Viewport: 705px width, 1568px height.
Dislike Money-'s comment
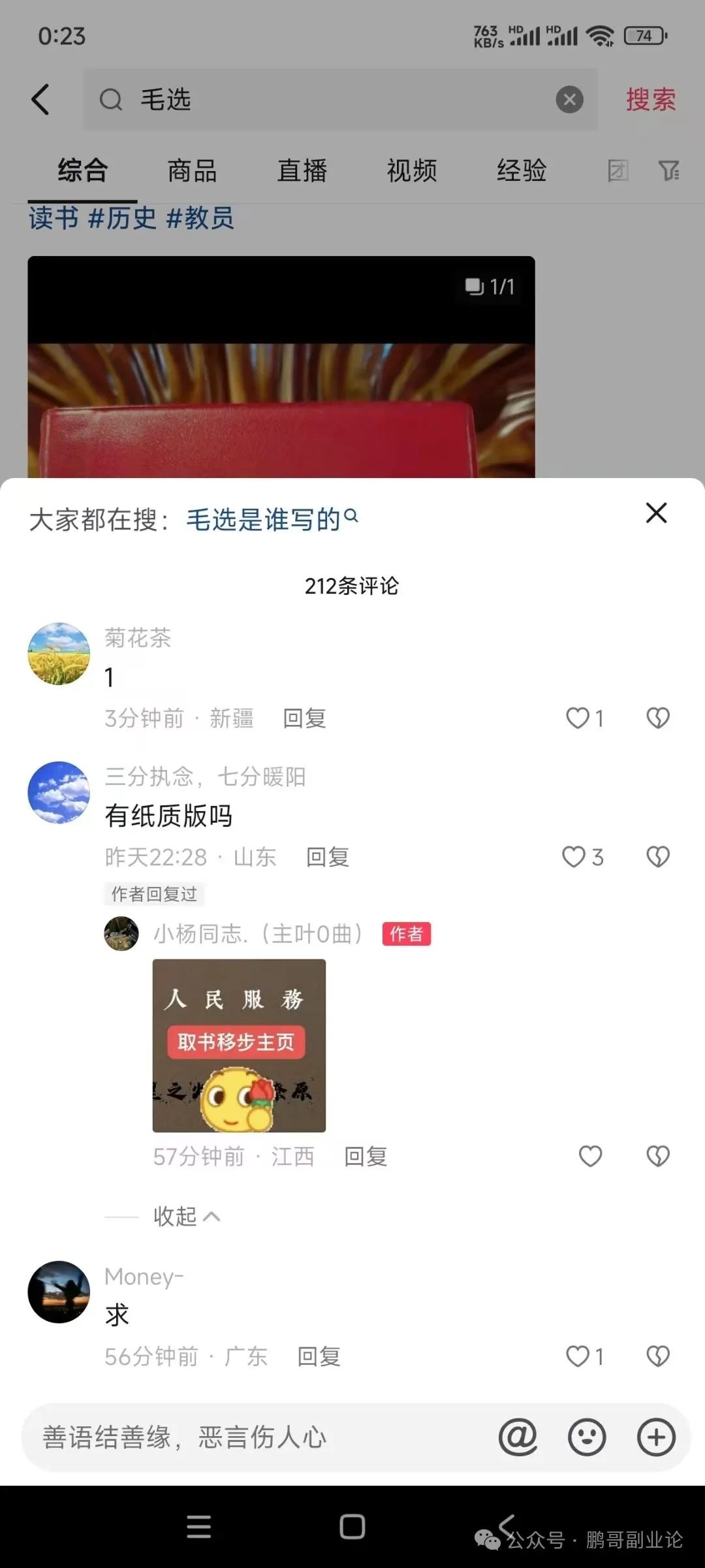(657, 1356)
